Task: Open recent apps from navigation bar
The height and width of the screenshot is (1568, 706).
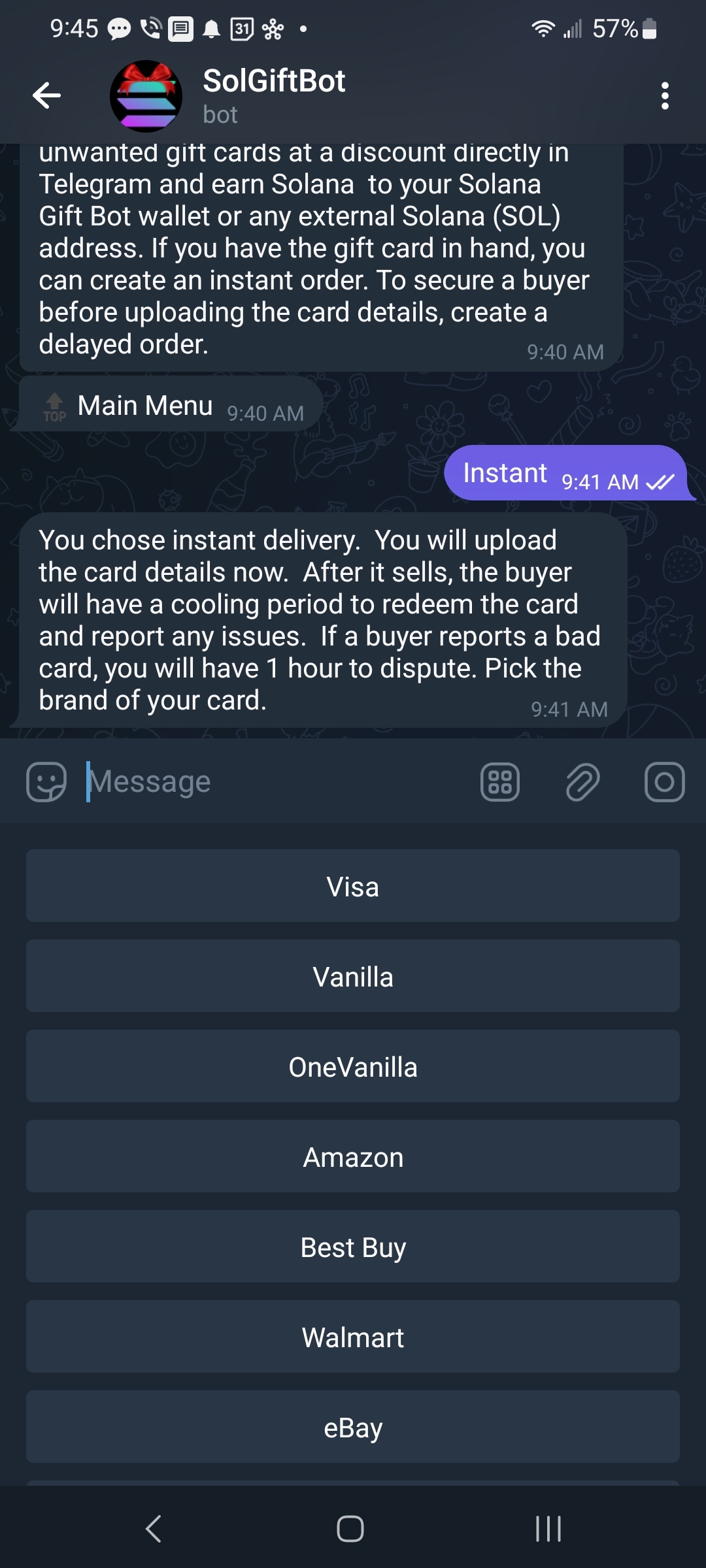Action: 548,1529
